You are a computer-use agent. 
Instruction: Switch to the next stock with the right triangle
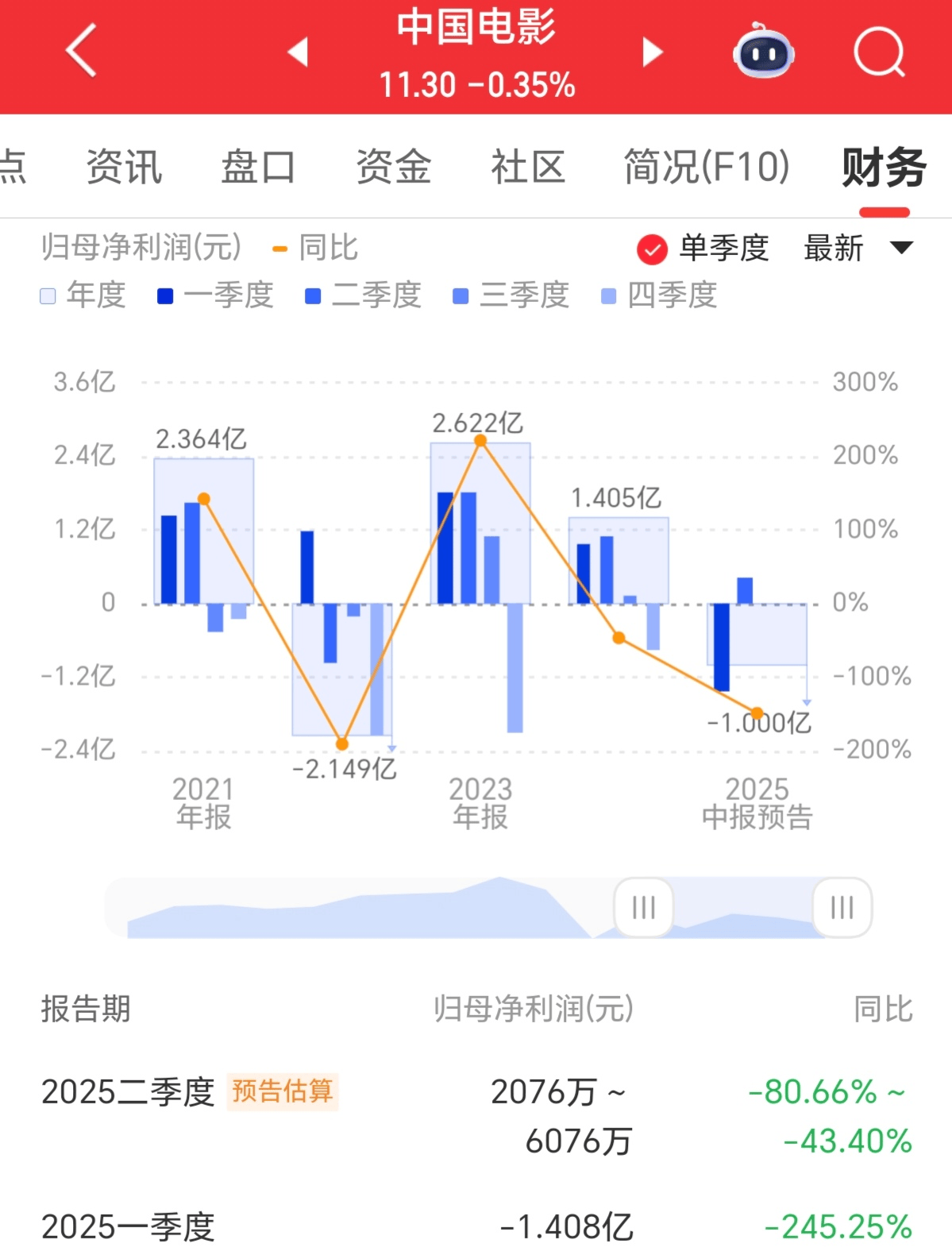coord(652,52)
